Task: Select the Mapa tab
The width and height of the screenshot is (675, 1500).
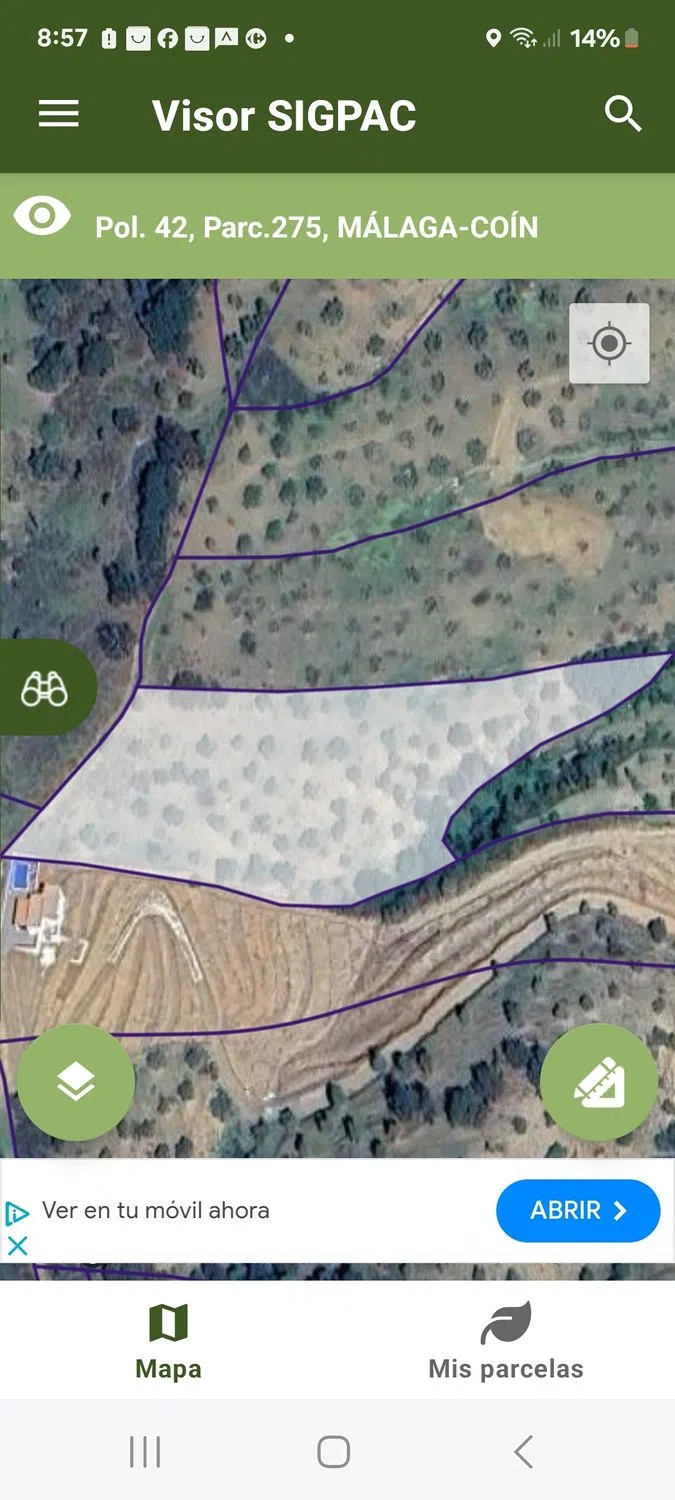Action: pyautogui.click(x=168, y=1342)
